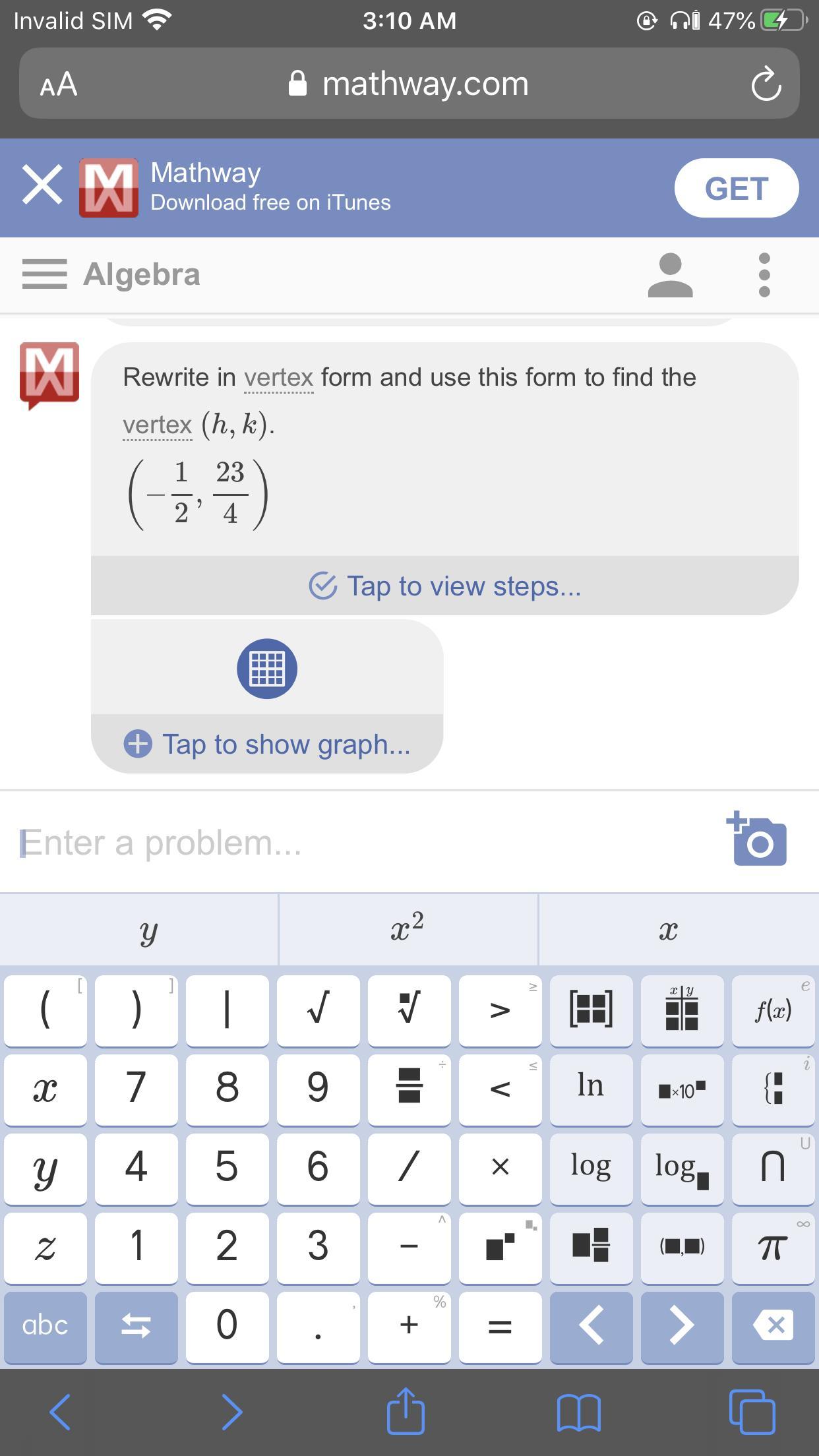Tap the f(x) function key
The image size is (819, 1456).
(x=772, y=1010)
